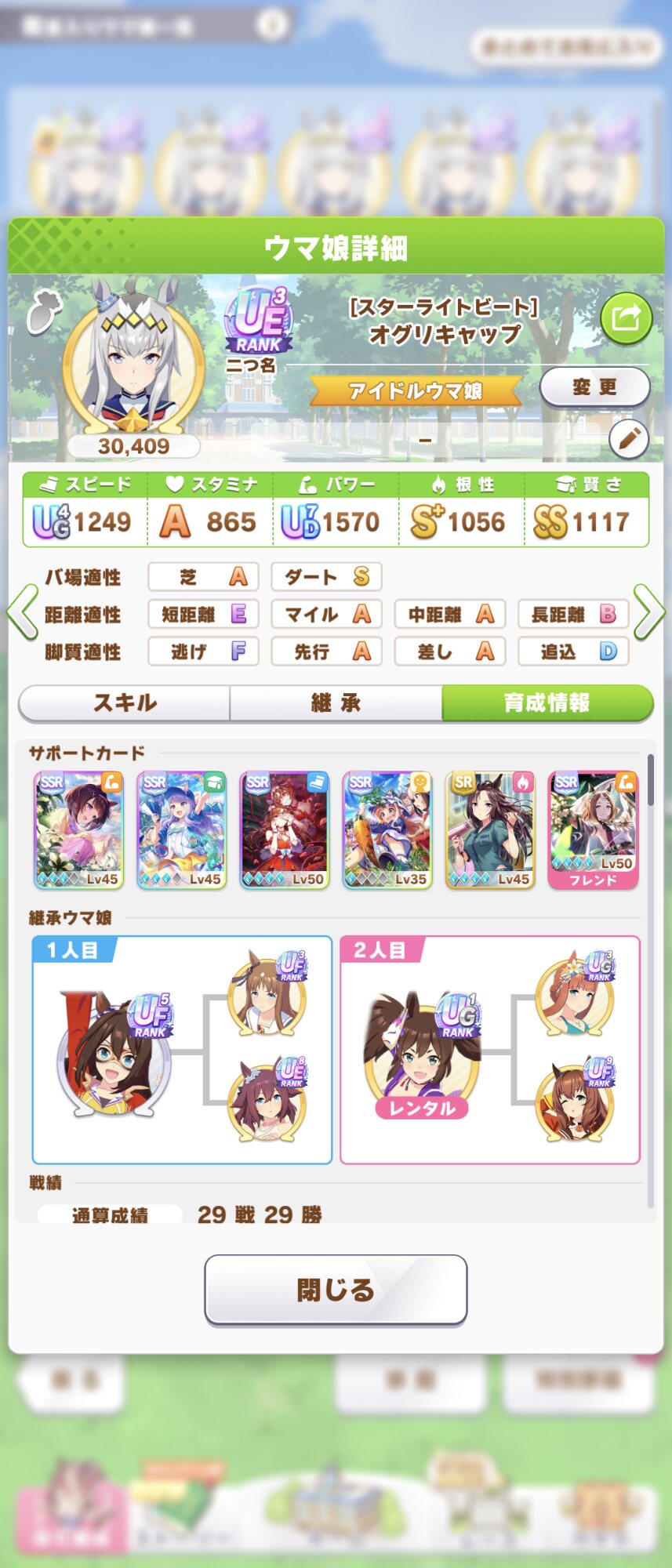Open the SR Lv45 guts support card
Screen dimensions: 672x1568
[x=490, y=829]
